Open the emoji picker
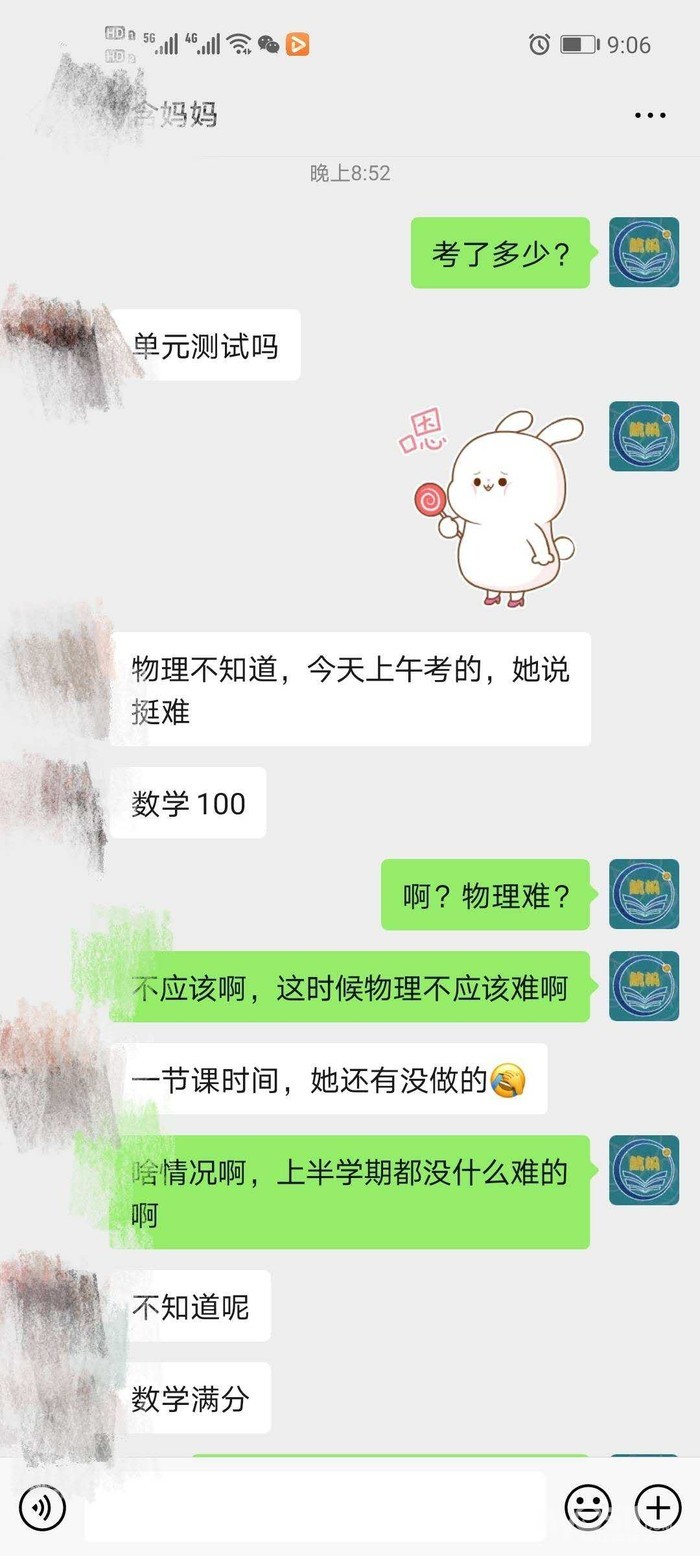This screenshot has width=700, height=1556. pyautogui.click(x=588, y=1507)
